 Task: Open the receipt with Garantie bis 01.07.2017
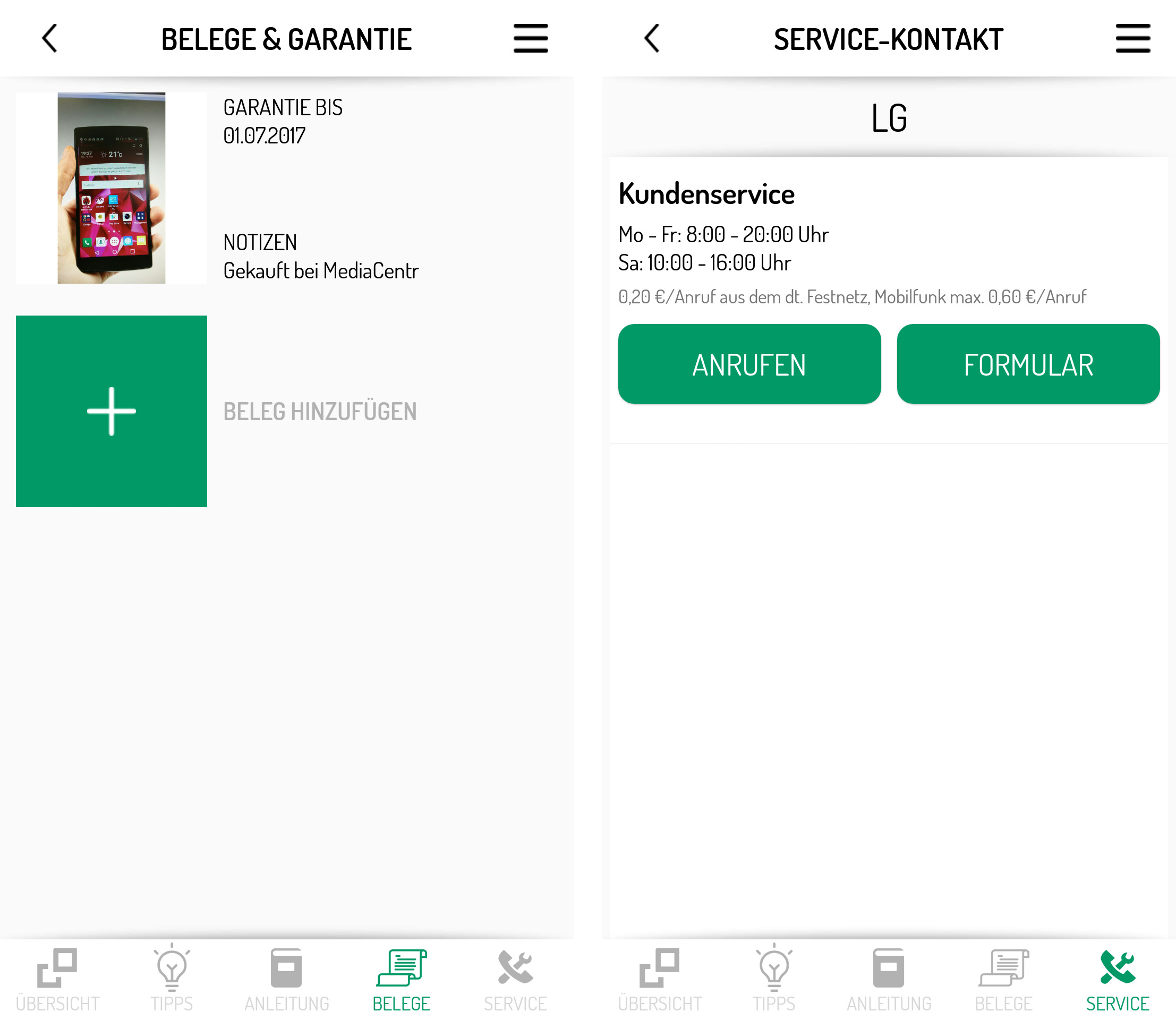112,188
